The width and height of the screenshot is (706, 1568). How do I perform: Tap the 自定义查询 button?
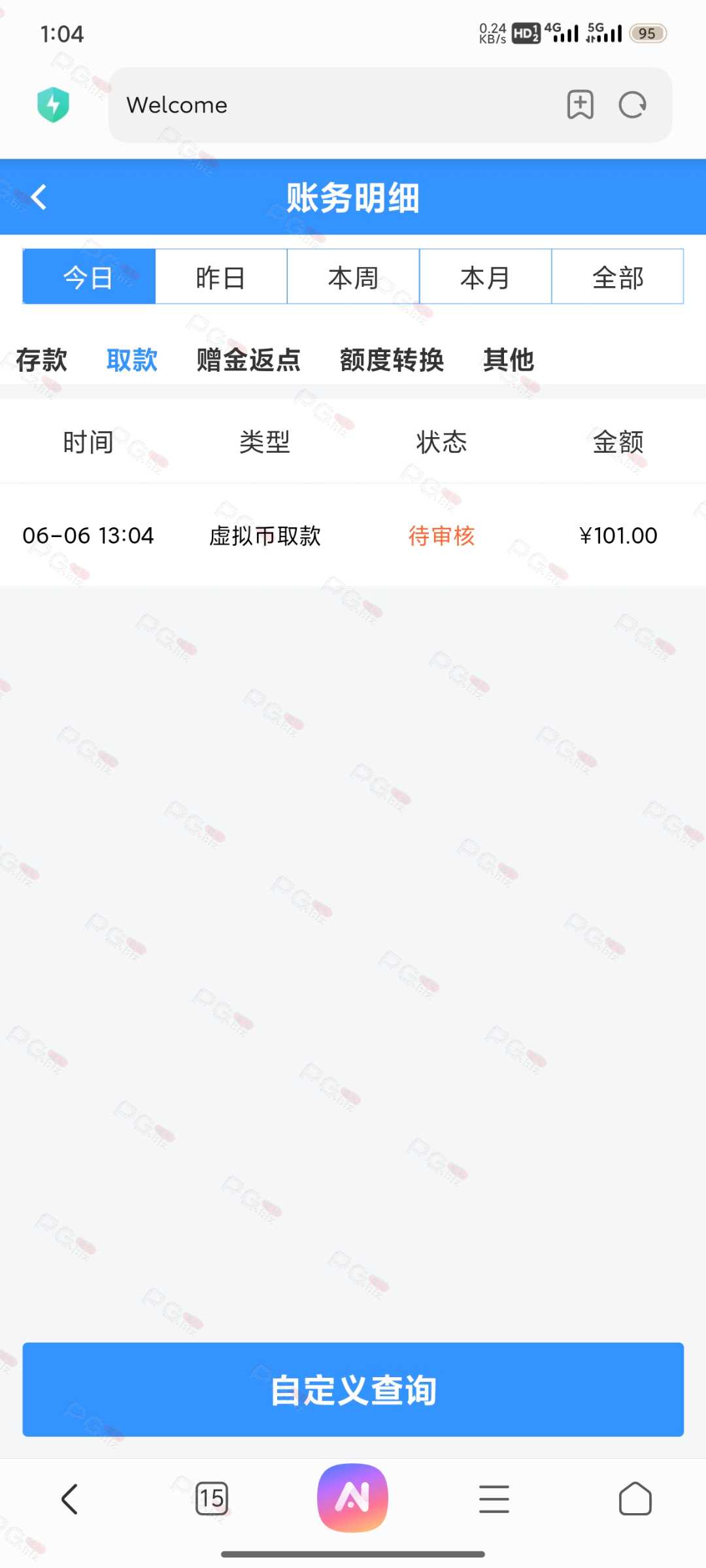(x=353, y=1390)
